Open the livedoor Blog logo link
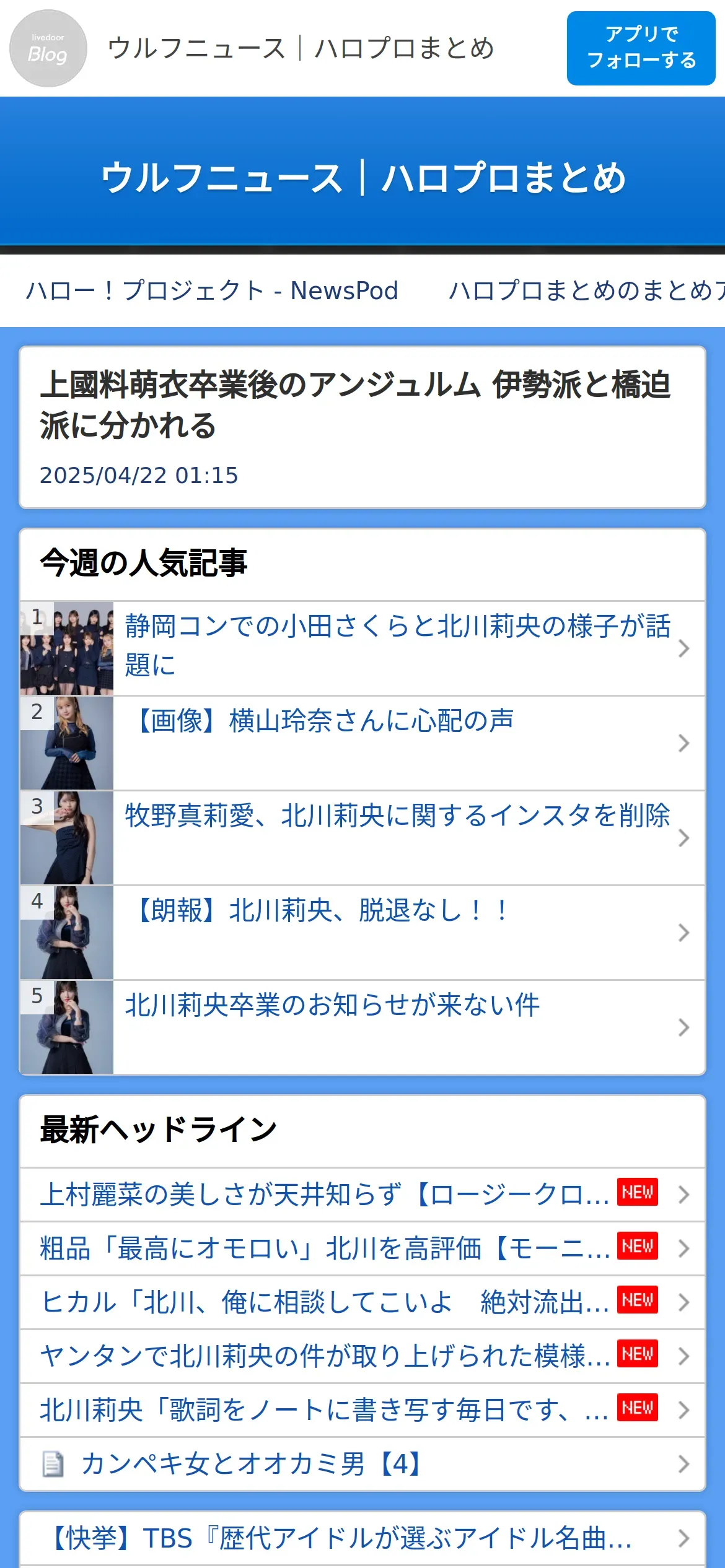 (48, 48)
